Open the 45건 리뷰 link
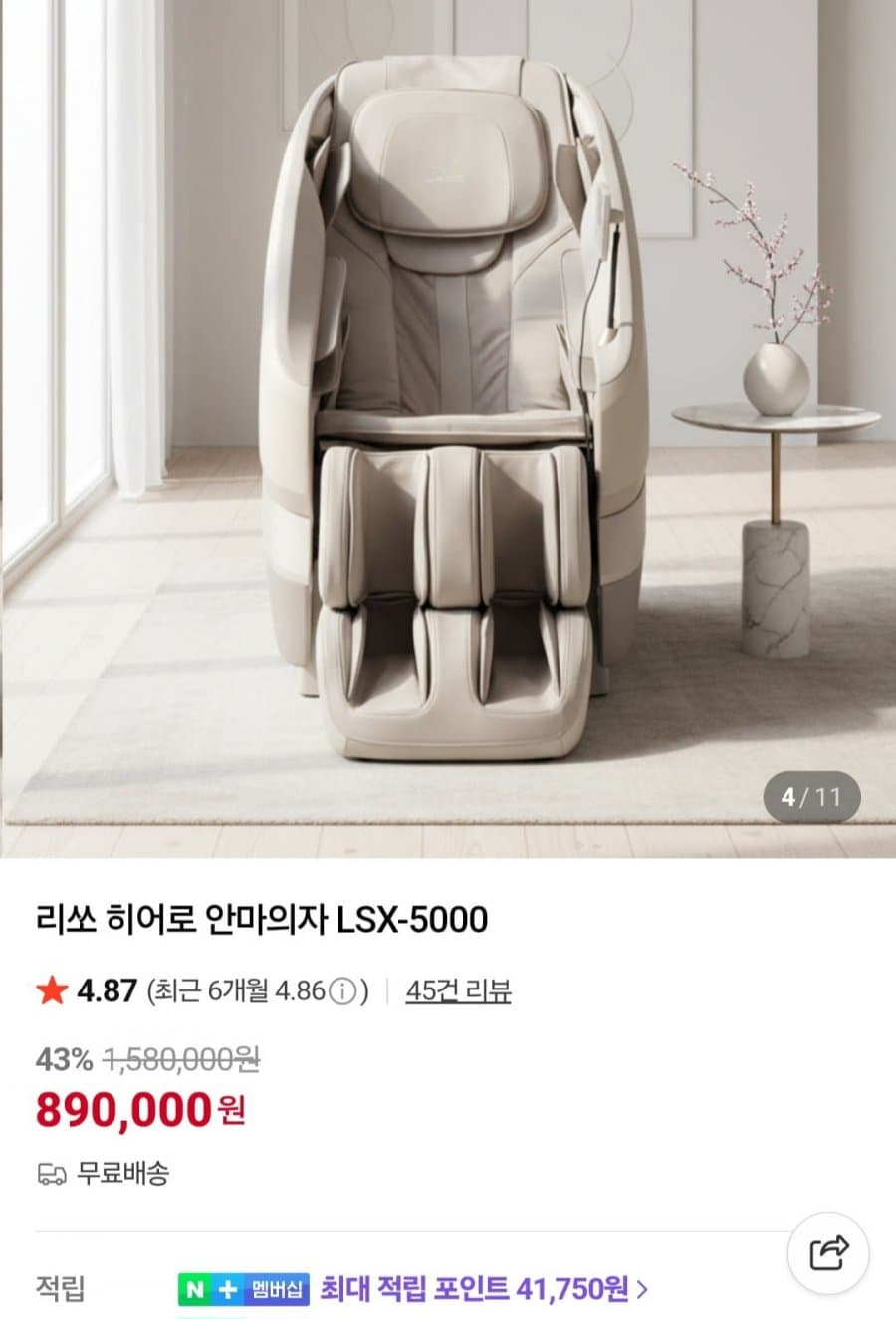 pyautogui.click(x=458, y=991)
